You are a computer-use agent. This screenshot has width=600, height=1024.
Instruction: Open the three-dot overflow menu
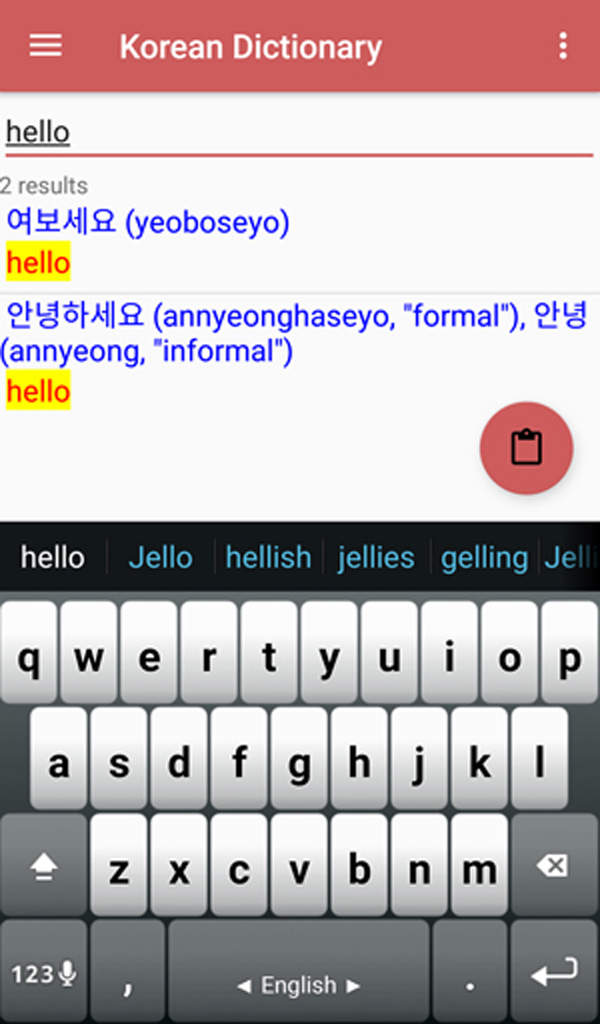click(x=563, y=46)
